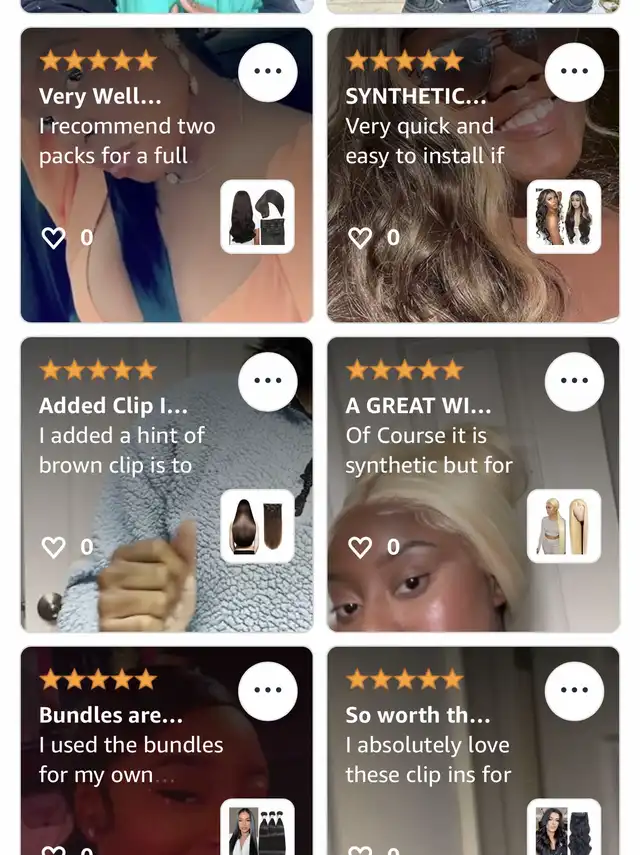
Task: Show more options for 'Added Clip I...' review
Action: point(268,381)
